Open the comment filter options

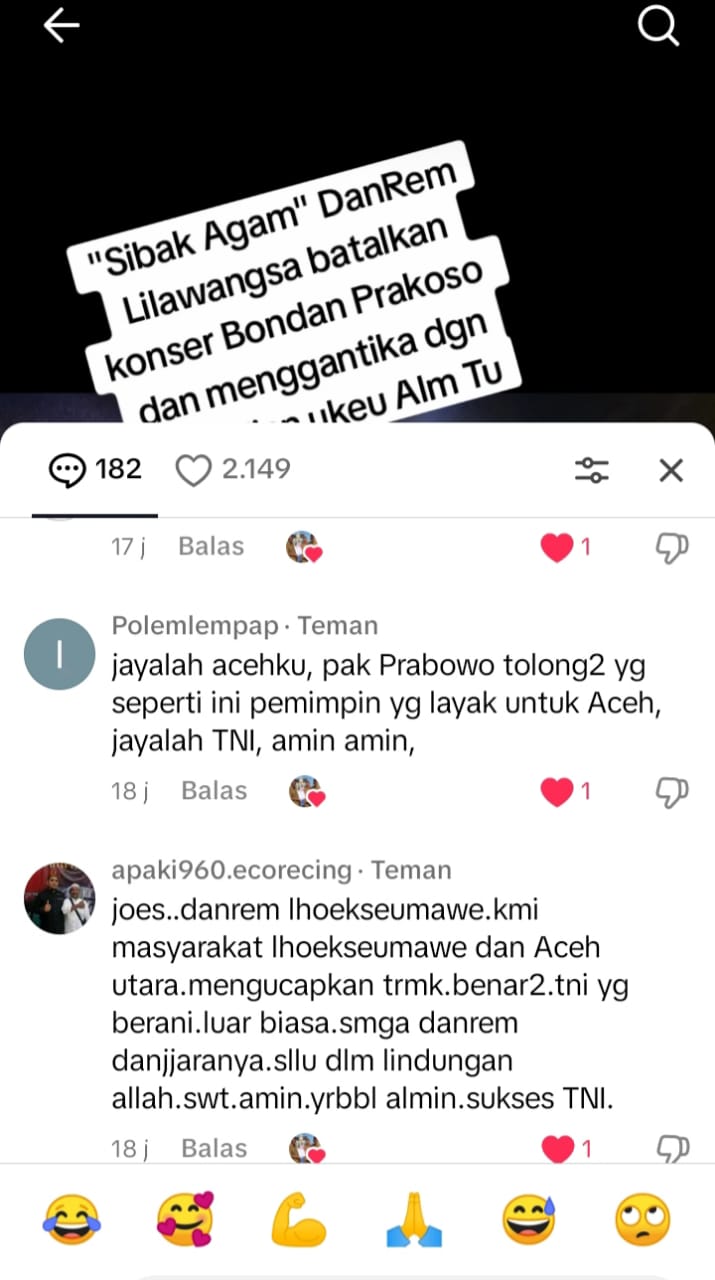(x=592, y=470)
